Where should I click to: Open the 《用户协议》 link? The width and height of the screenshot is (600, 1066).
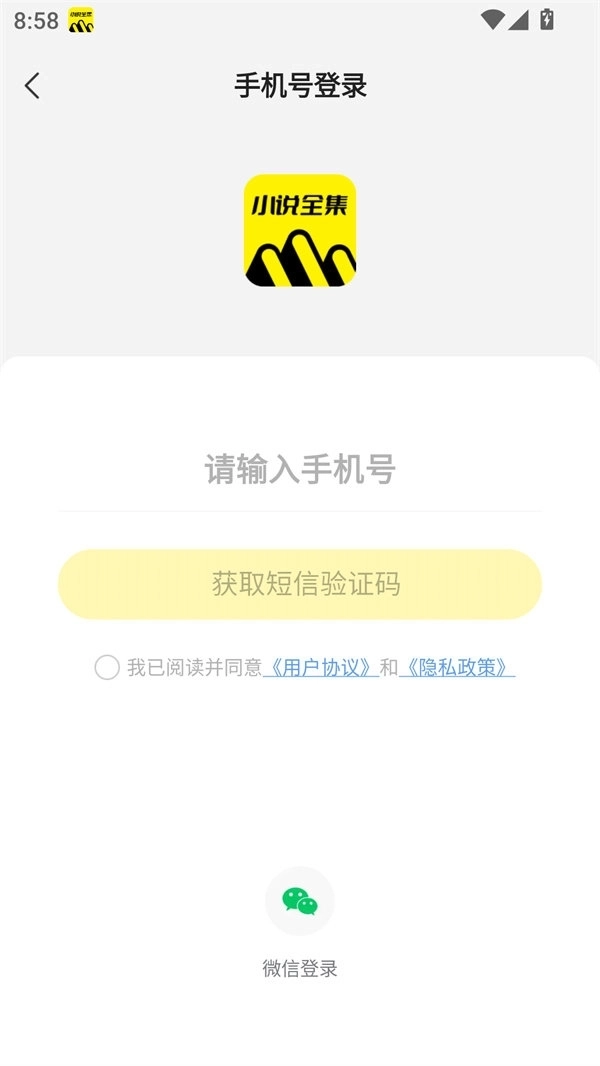pyautogui.click(x=320, y=668)
